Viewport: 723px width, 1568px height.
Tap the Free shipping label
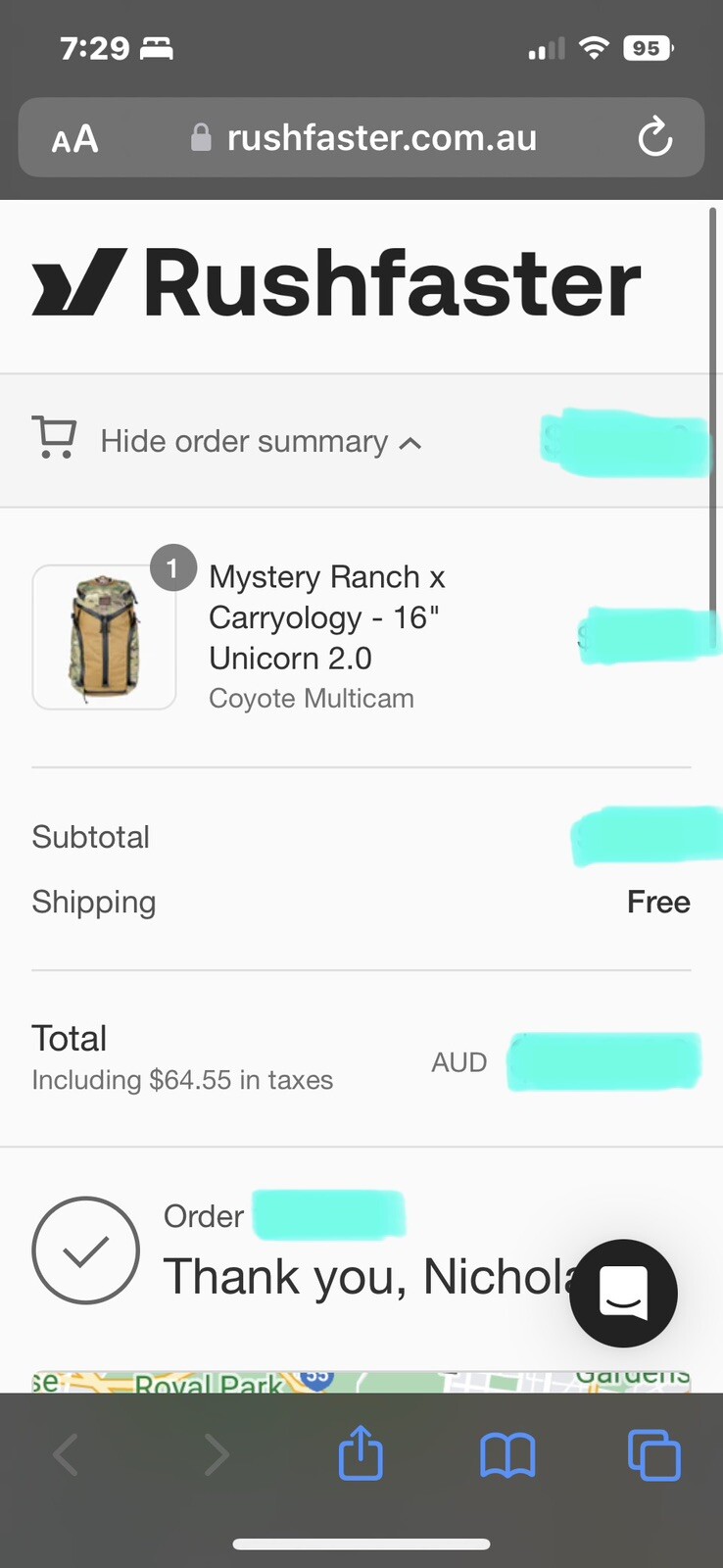(x=657, y=902)
